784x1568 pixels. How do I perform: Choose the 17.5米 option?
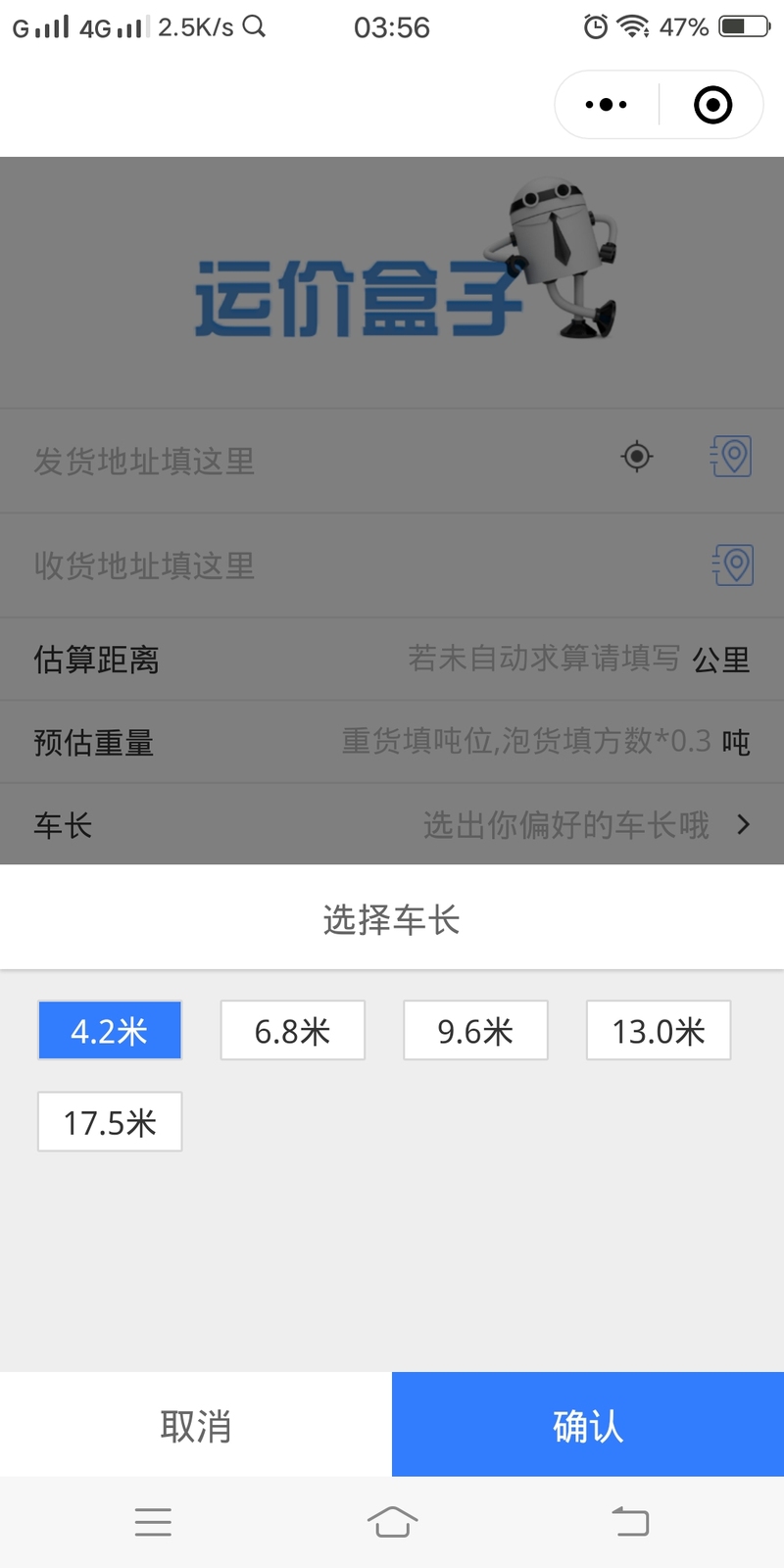(x=110, y=1121)
